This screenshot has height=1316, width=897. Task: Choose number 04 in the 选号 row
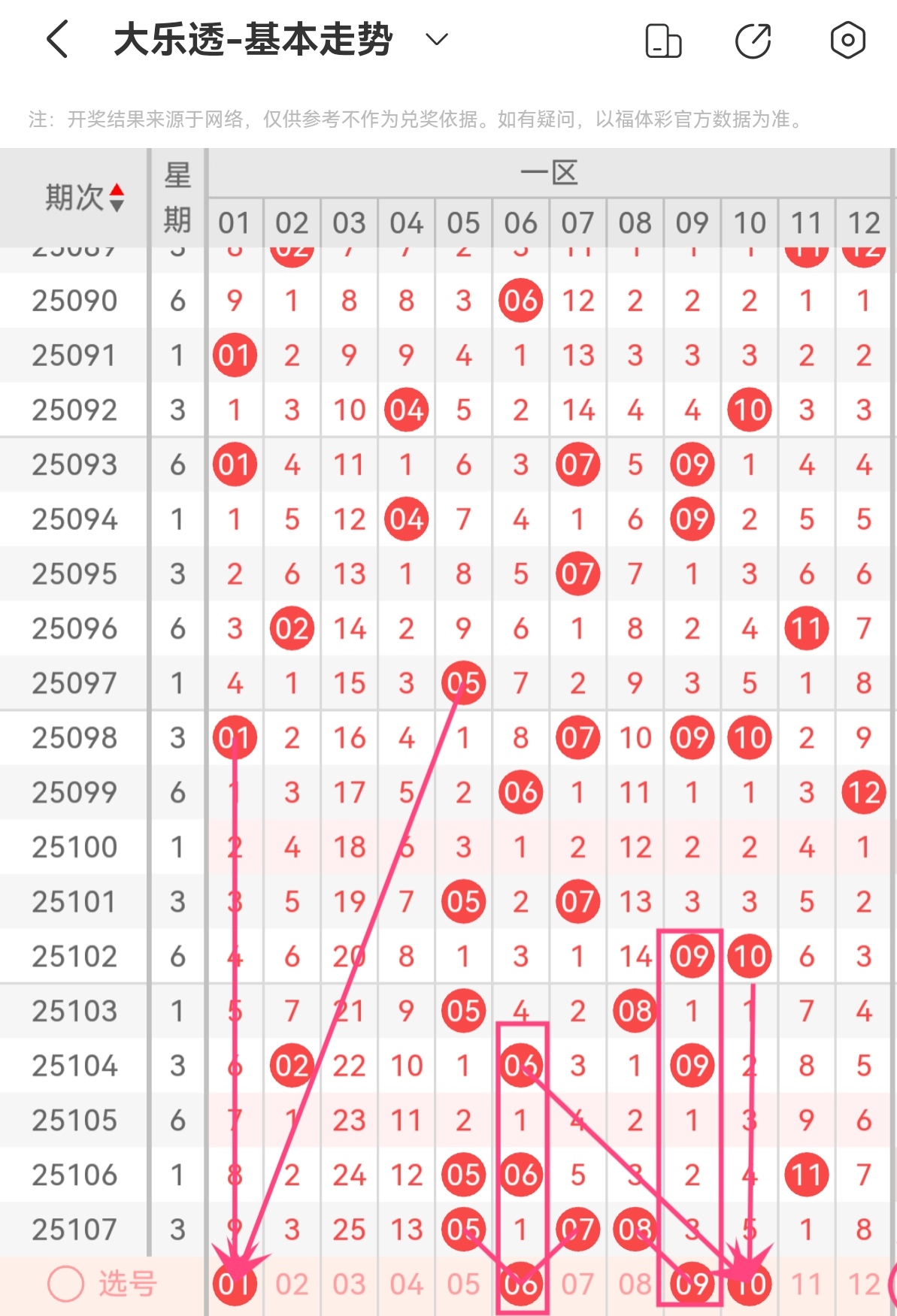click(x=406, y=1284)
